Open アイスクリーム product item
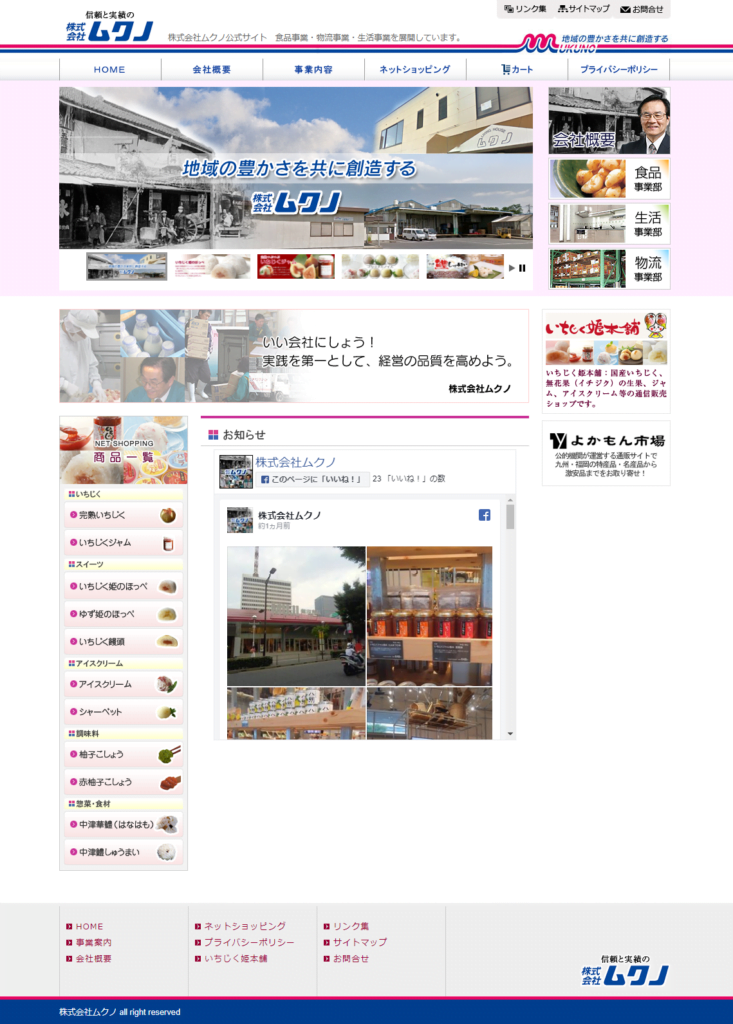This screenshot has width=733, height=1024. tap(123, 685)
